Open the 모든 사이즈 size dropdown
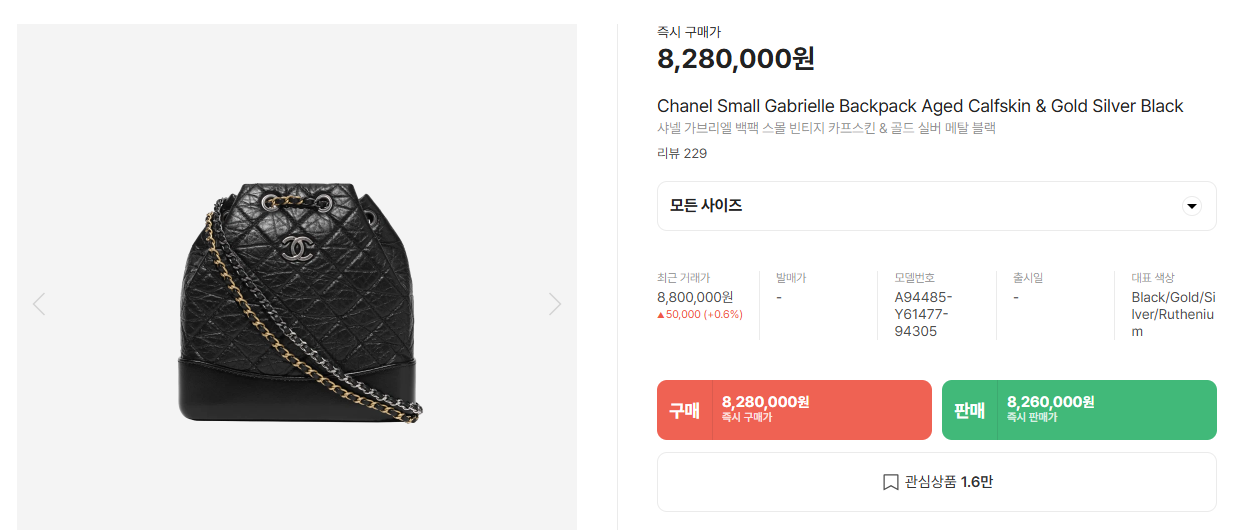The height and width of the screenshot is (530, 1258). pyautogui.click(x=936, y=206)
